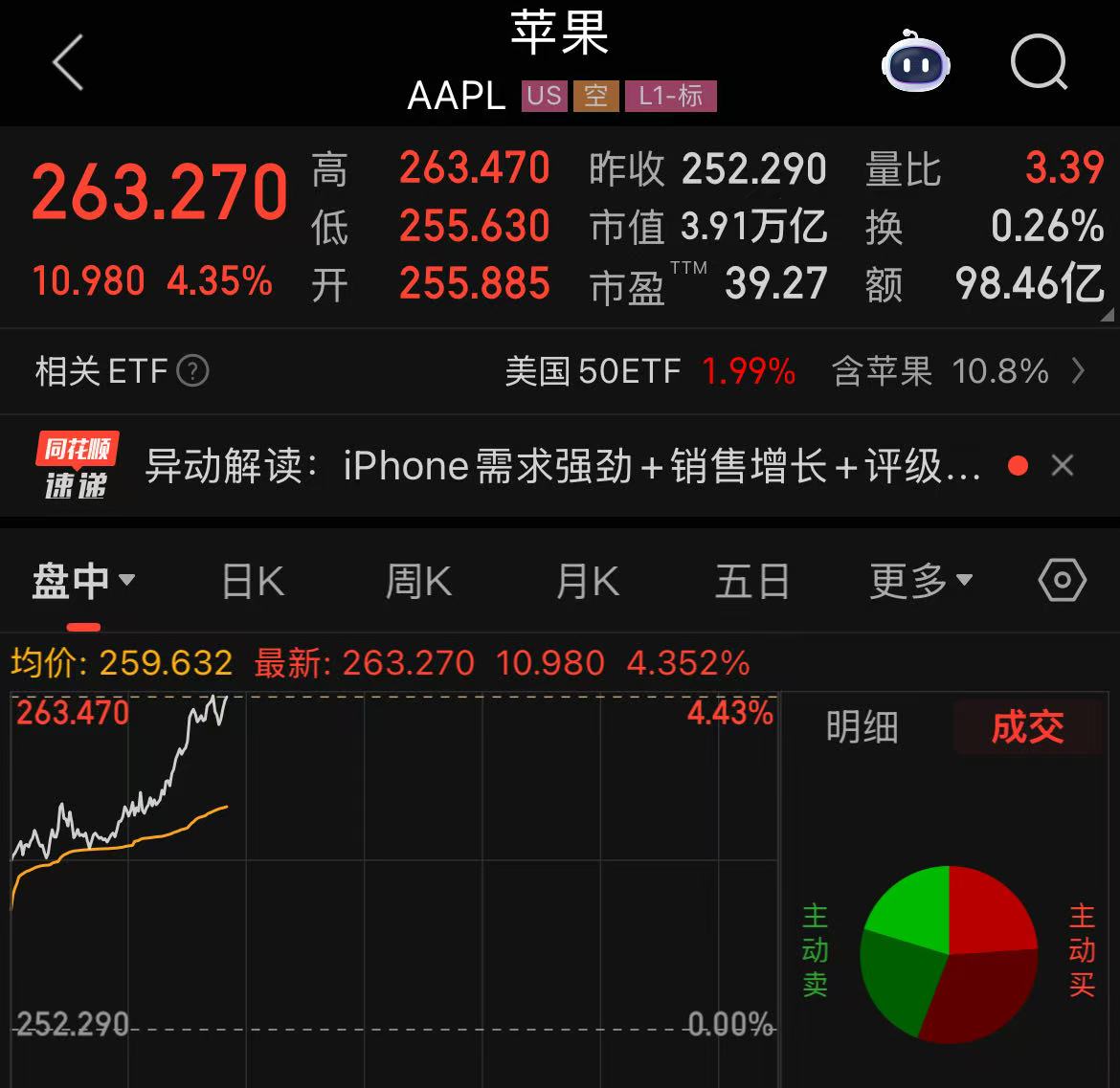Read the 异动解读 news alert

point(563,467)
